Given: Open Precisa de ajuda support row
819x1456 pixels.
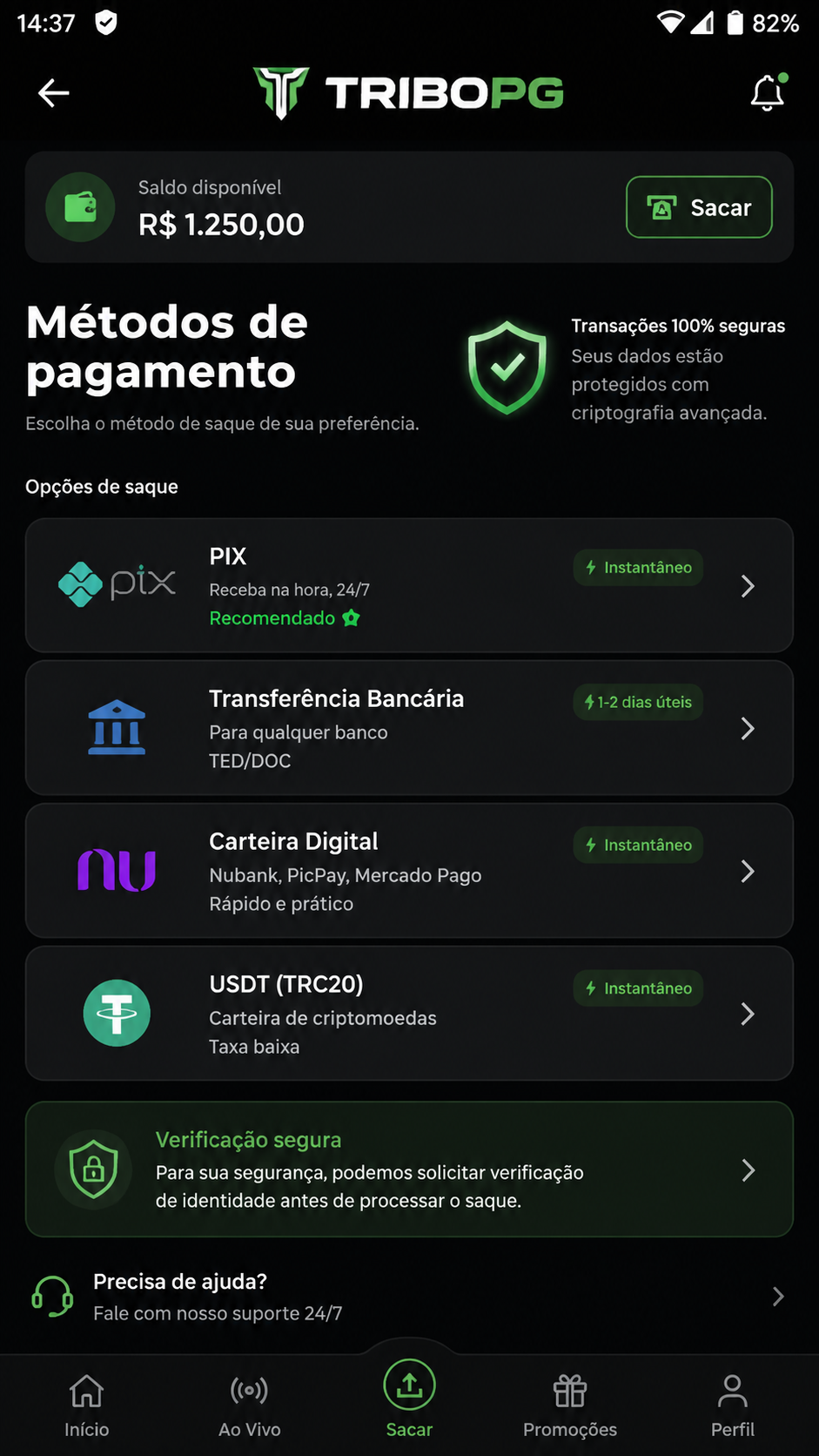Looking at the screenshot, I should (409, 1297).
